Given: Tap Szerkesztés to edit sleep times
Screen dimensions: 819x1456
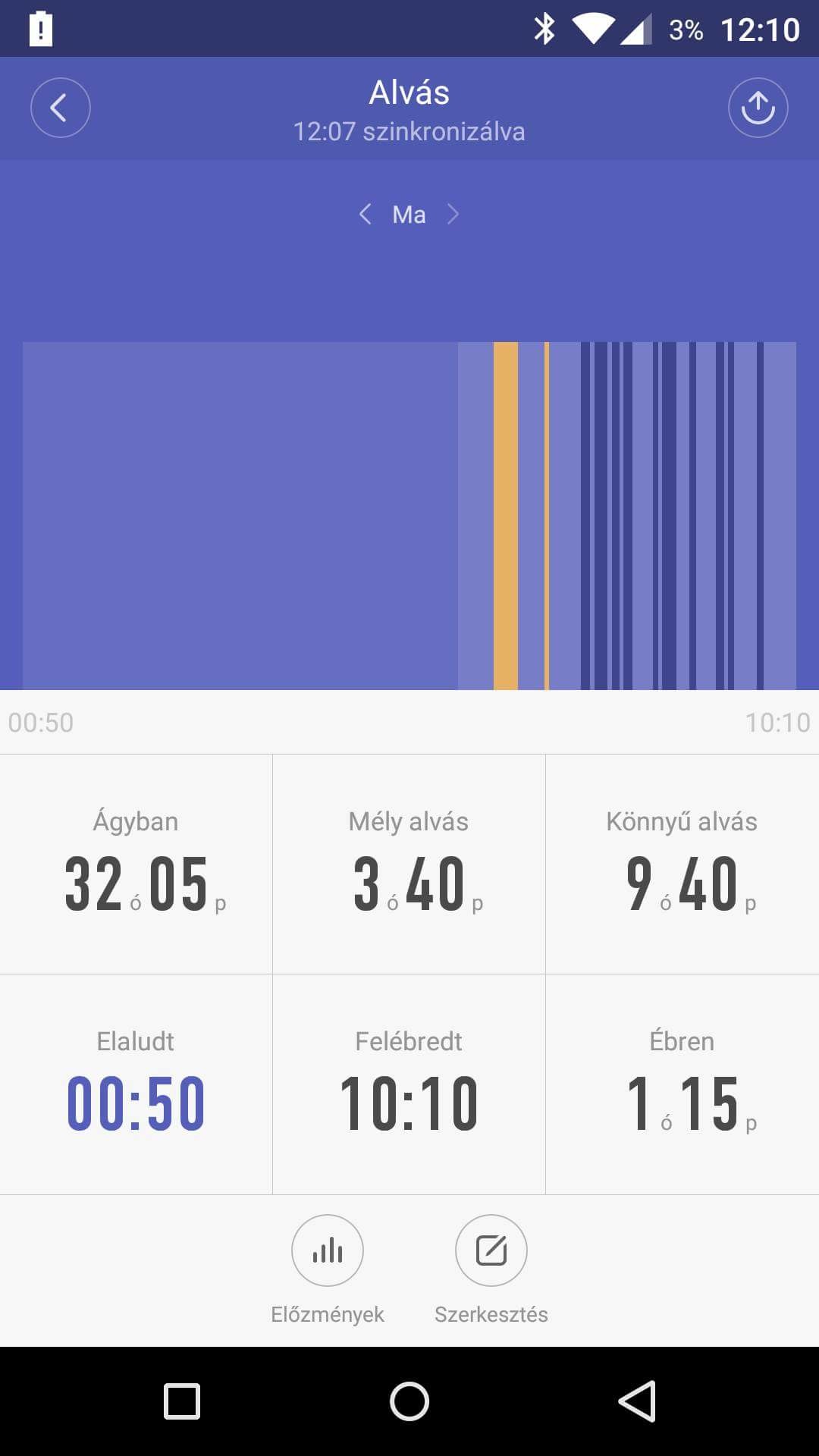Looking at the screenshot, I should point(491,1251).
